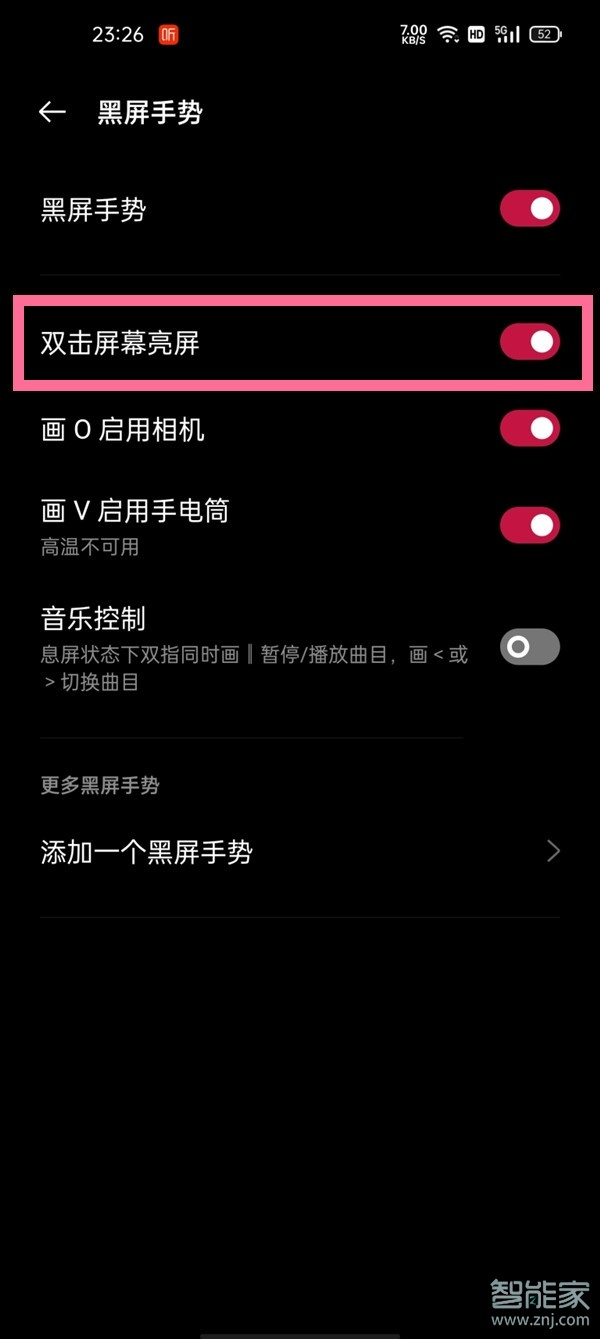Switch off 画 V 启用手电筒
Viewport: 600px width, 1339px height.
[x=529, y=525]
